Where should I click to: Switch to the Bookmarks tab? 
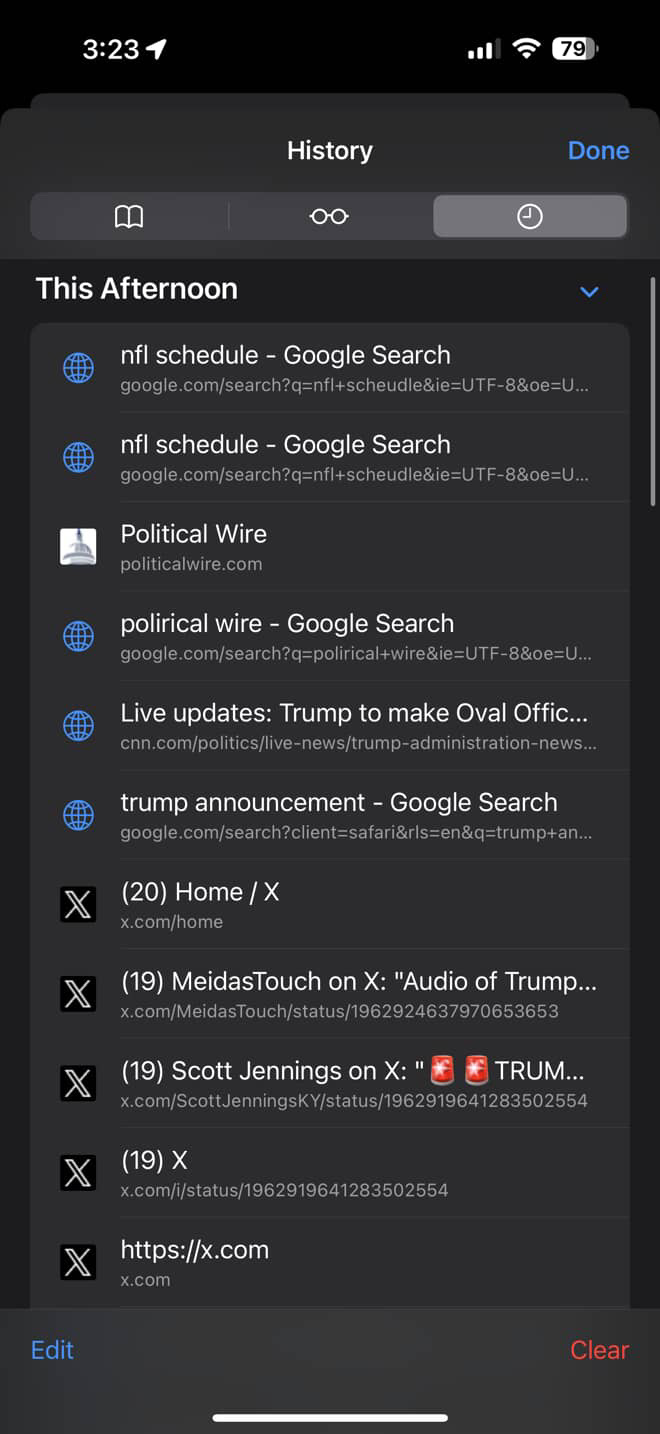point(130,216)
